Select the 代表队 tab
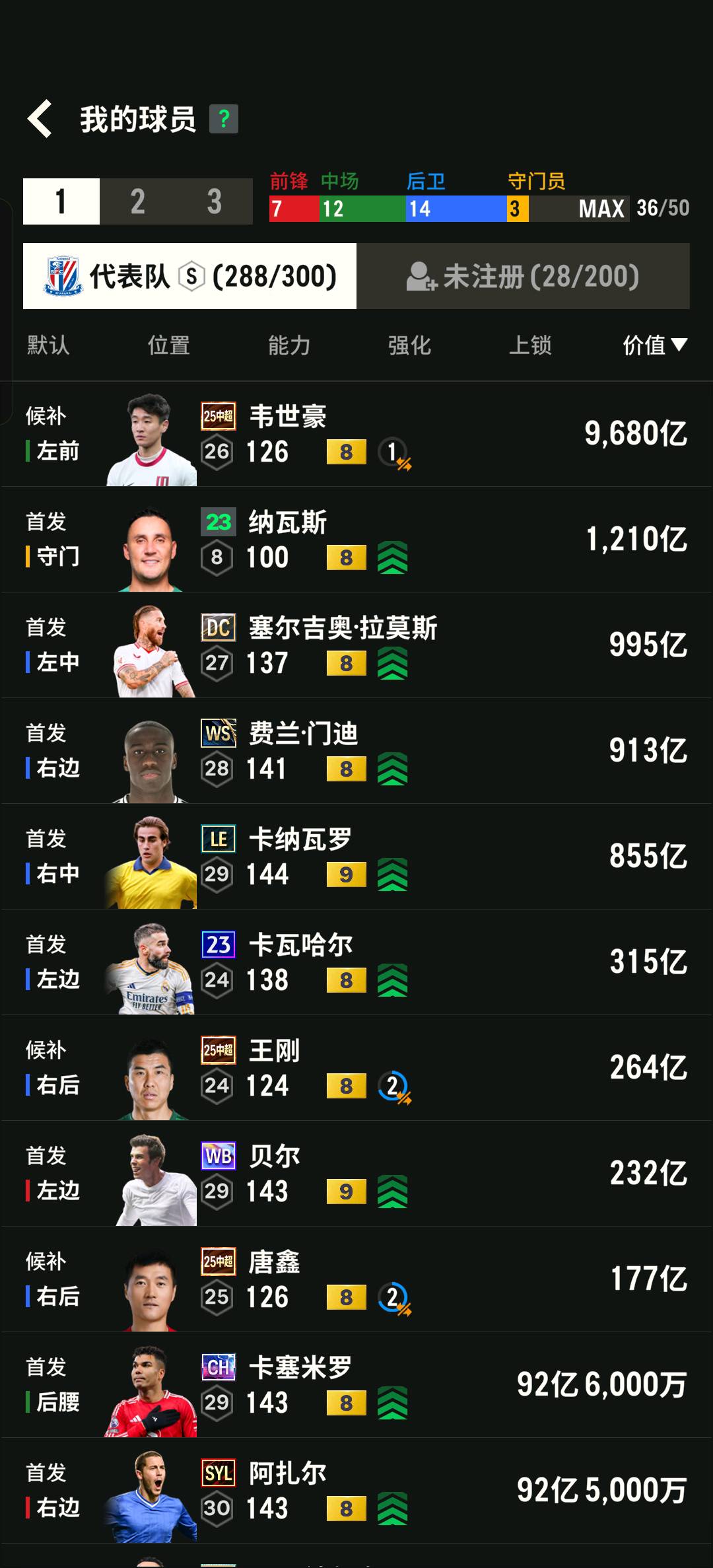Viewport: 713px width, 1568px height. point(190,276)
